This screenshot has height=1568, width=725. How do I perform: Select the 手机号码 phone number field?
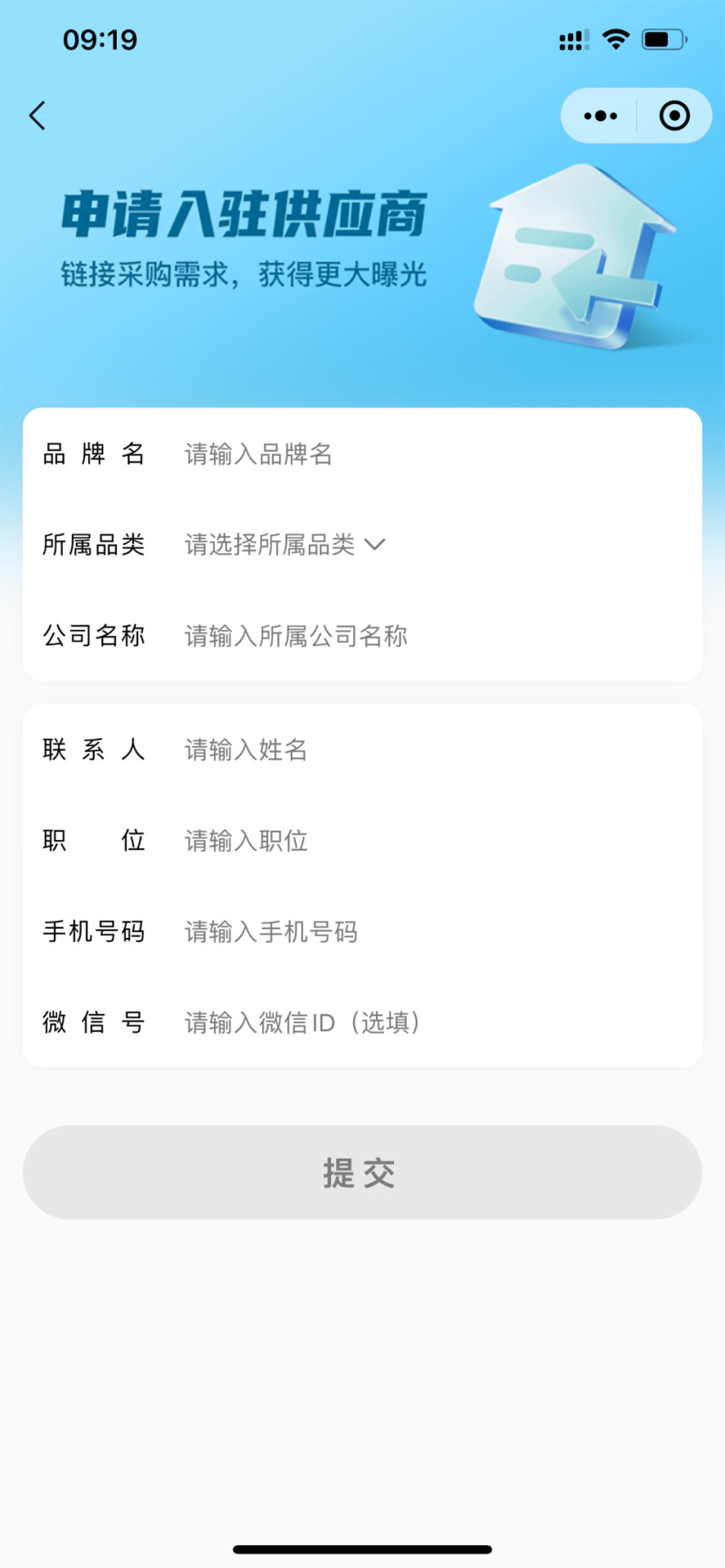pyautogui.click(x=341, y=932)
